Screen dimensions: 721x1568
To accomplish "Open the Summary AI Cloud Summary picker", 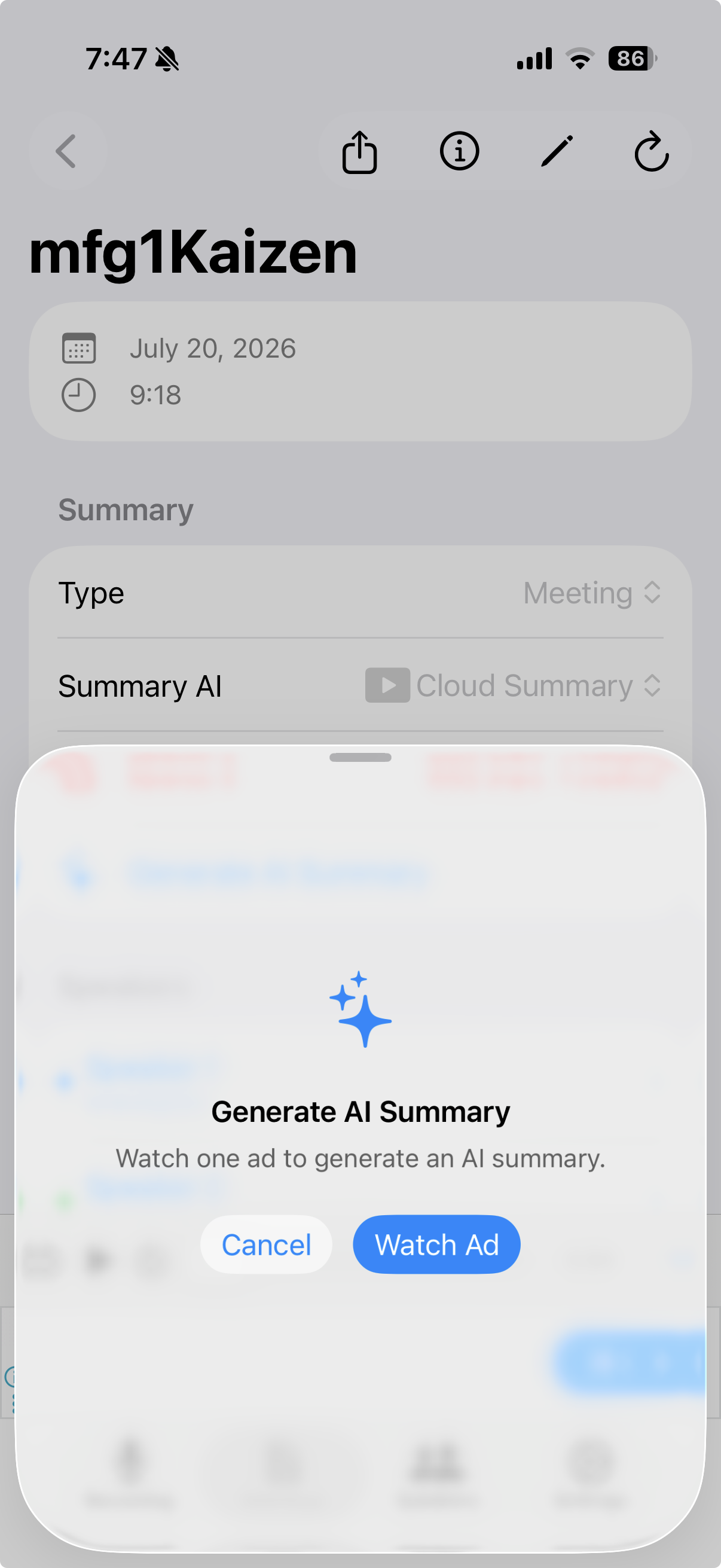I will [513, 685].
